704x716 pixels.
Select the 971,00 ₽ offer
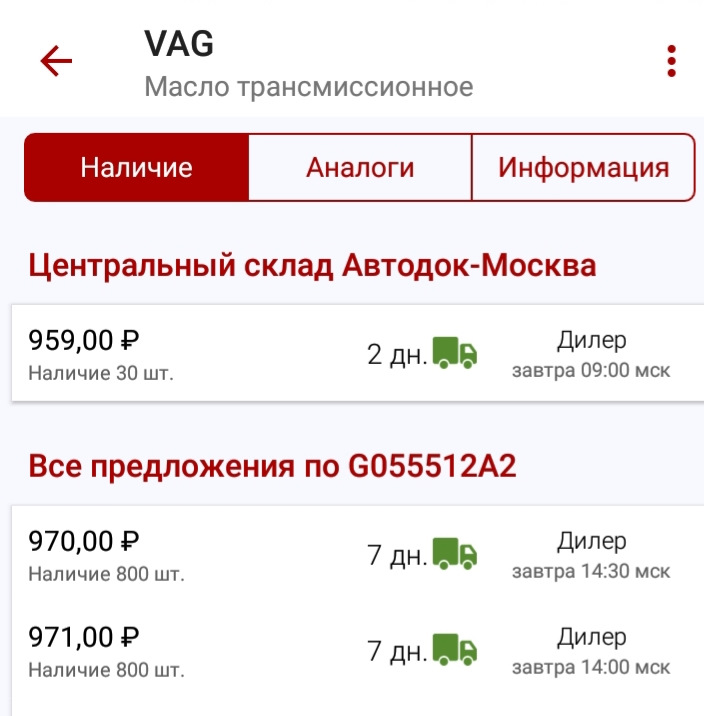tap(352, 651)
